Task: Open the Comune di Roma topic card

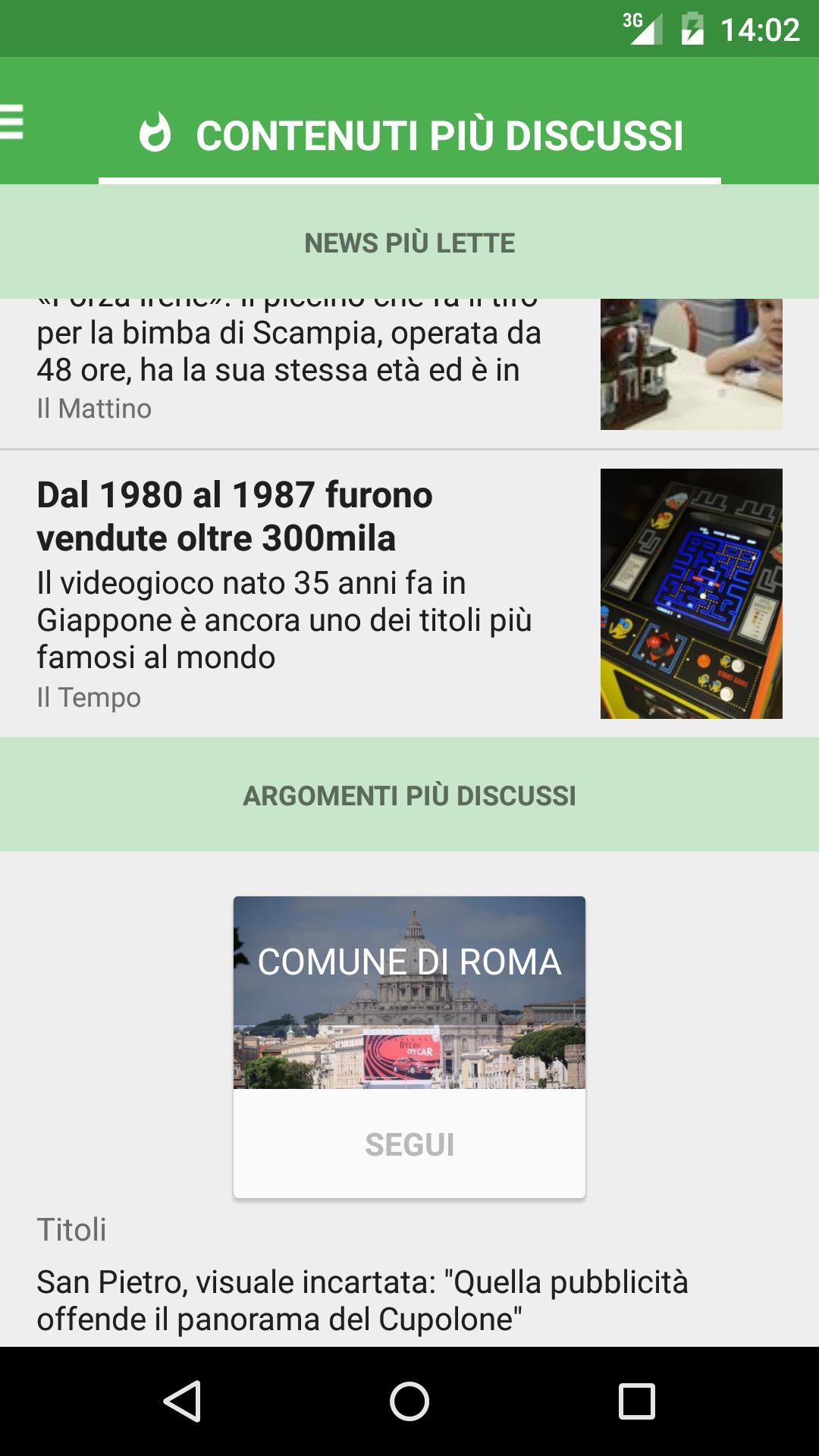Action: pyautogui.click(x=409, y=992)
